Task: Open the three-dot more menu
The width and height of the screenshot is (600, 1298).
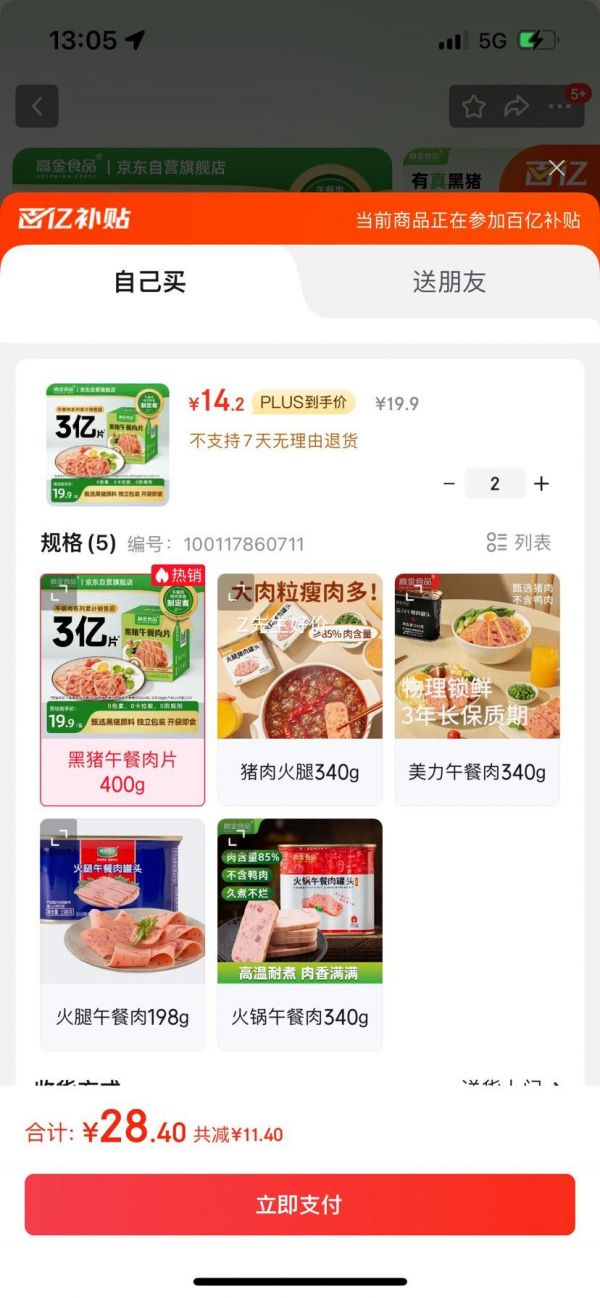Action: [561, 106]
